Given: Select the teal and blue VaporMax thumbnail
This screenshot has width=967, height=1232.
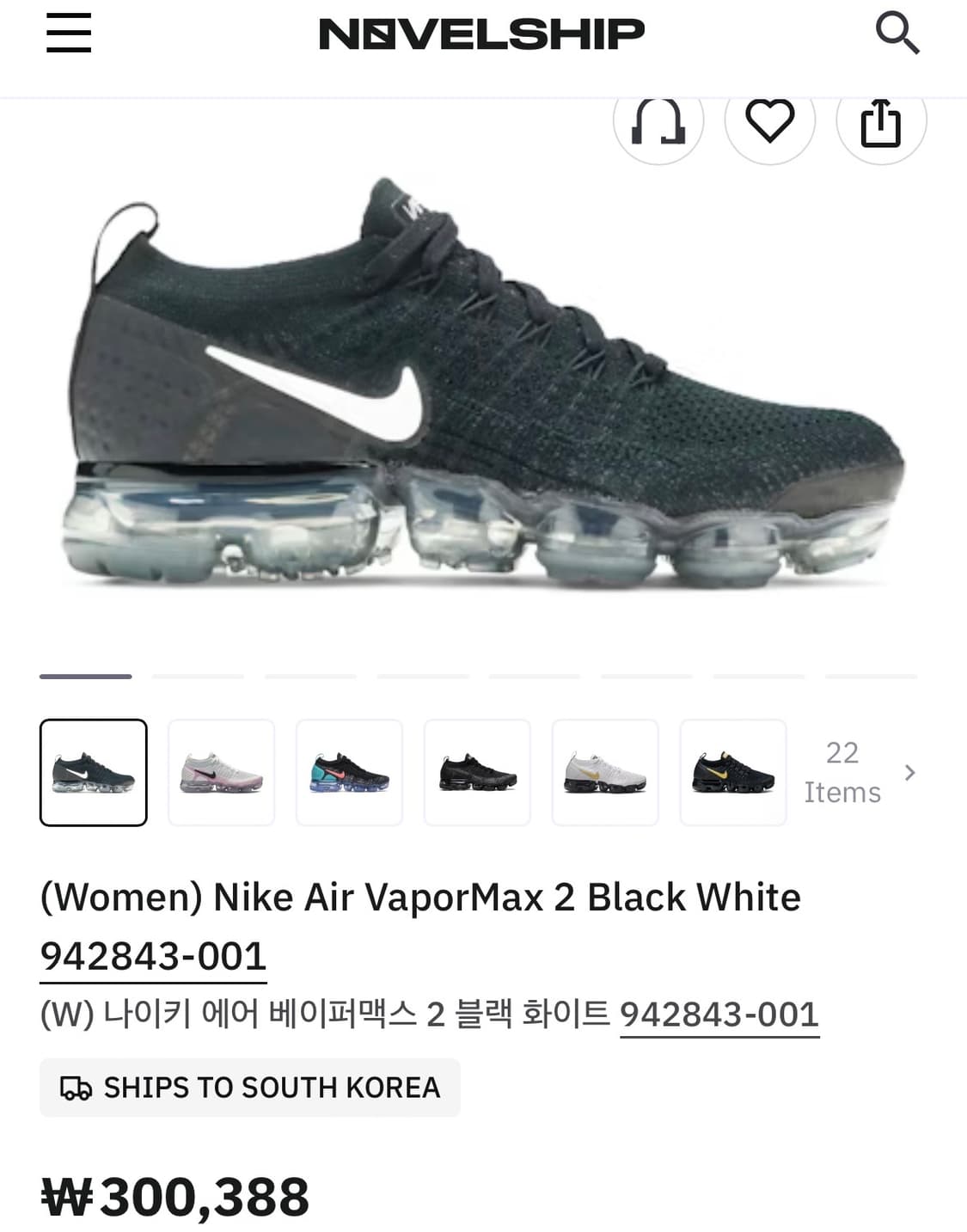Looking at the screenshot, I should (349, 771).
